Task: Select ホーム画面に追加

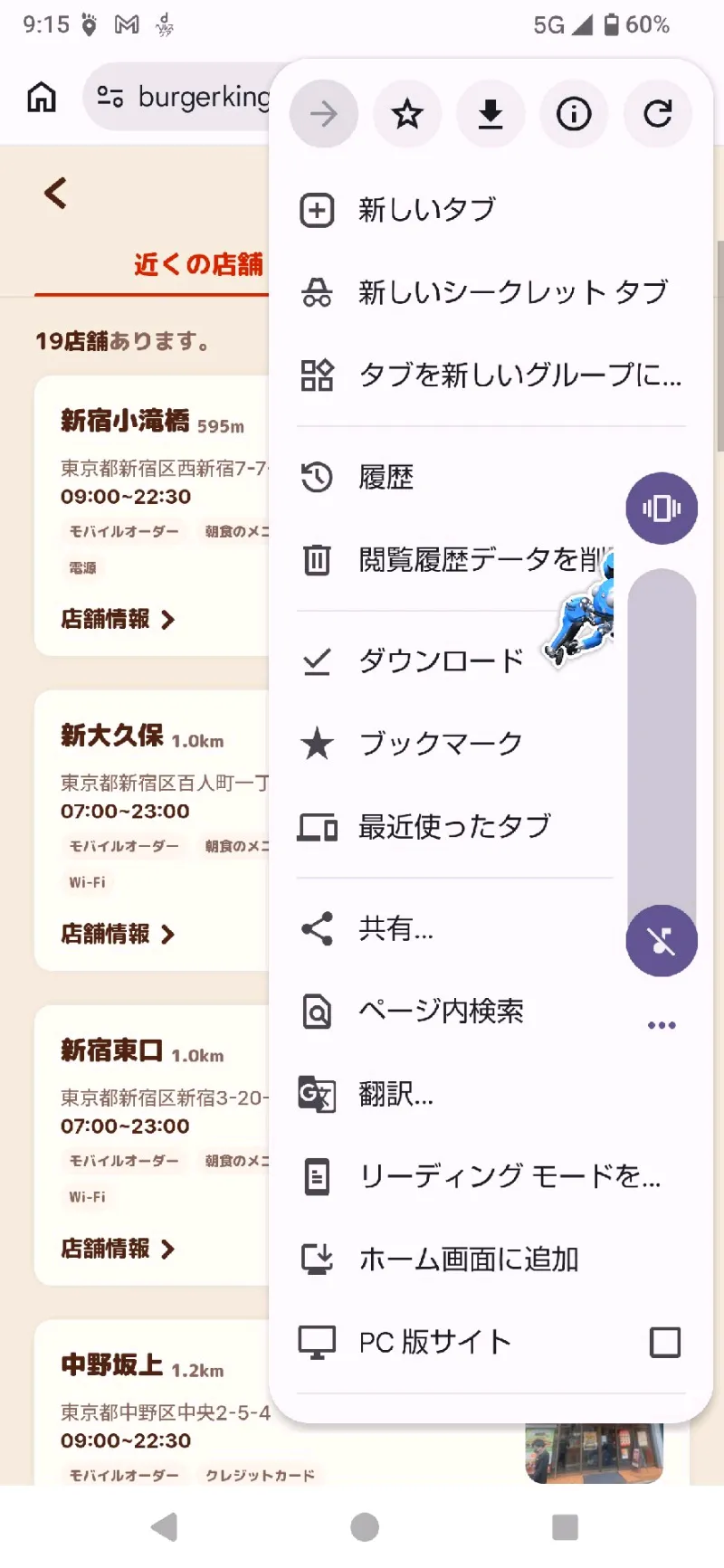Action: tap(469, 1259)
